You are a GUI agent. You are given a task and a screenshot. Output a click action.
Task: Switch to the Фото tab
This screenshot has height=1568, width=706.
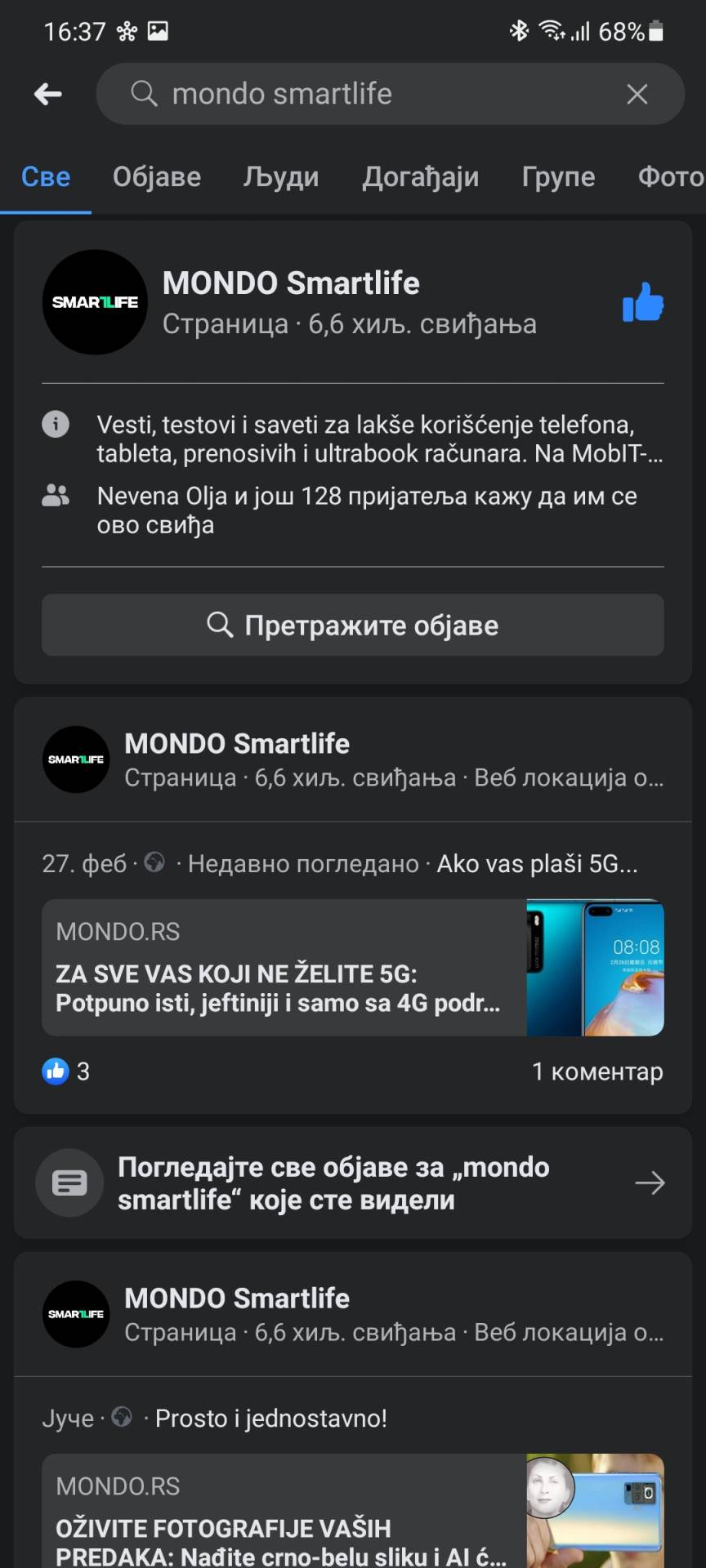670,177
